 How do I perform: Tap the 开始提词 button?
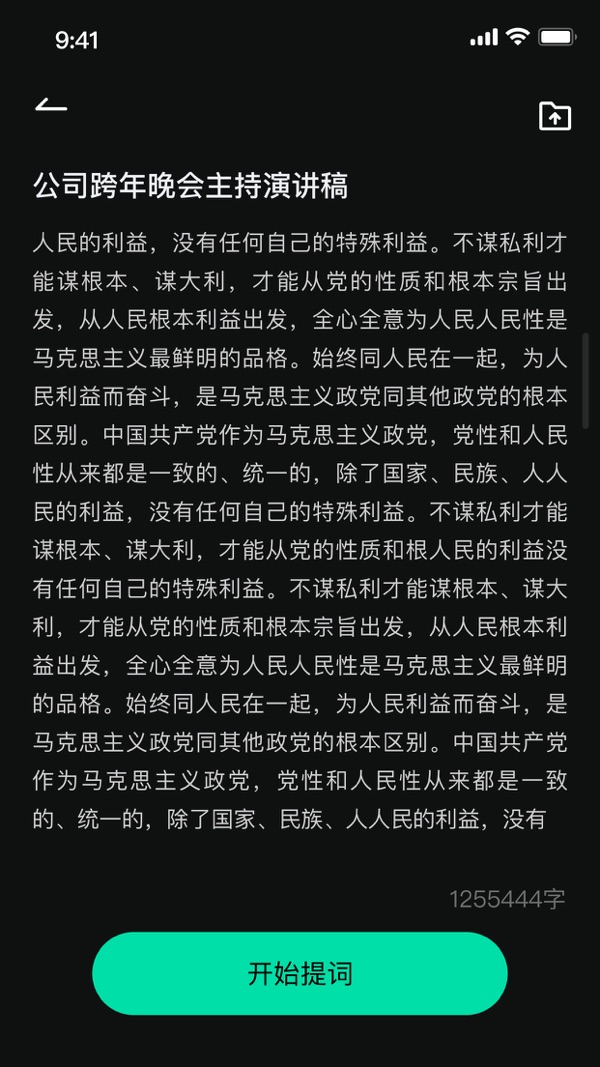(x=300, y=973)
